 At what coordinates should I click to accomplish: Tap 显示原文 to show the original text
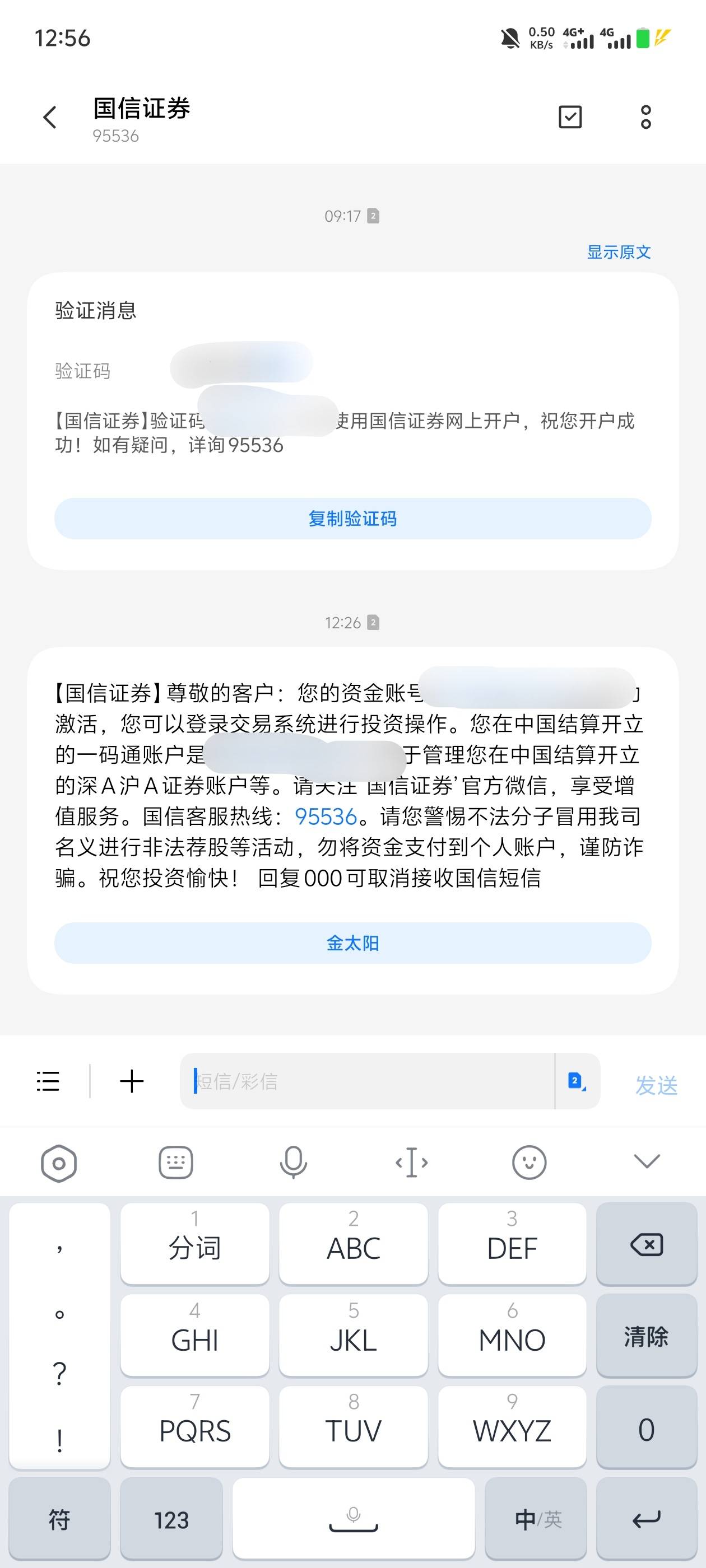pyautogui.click(x=619, y=252)
